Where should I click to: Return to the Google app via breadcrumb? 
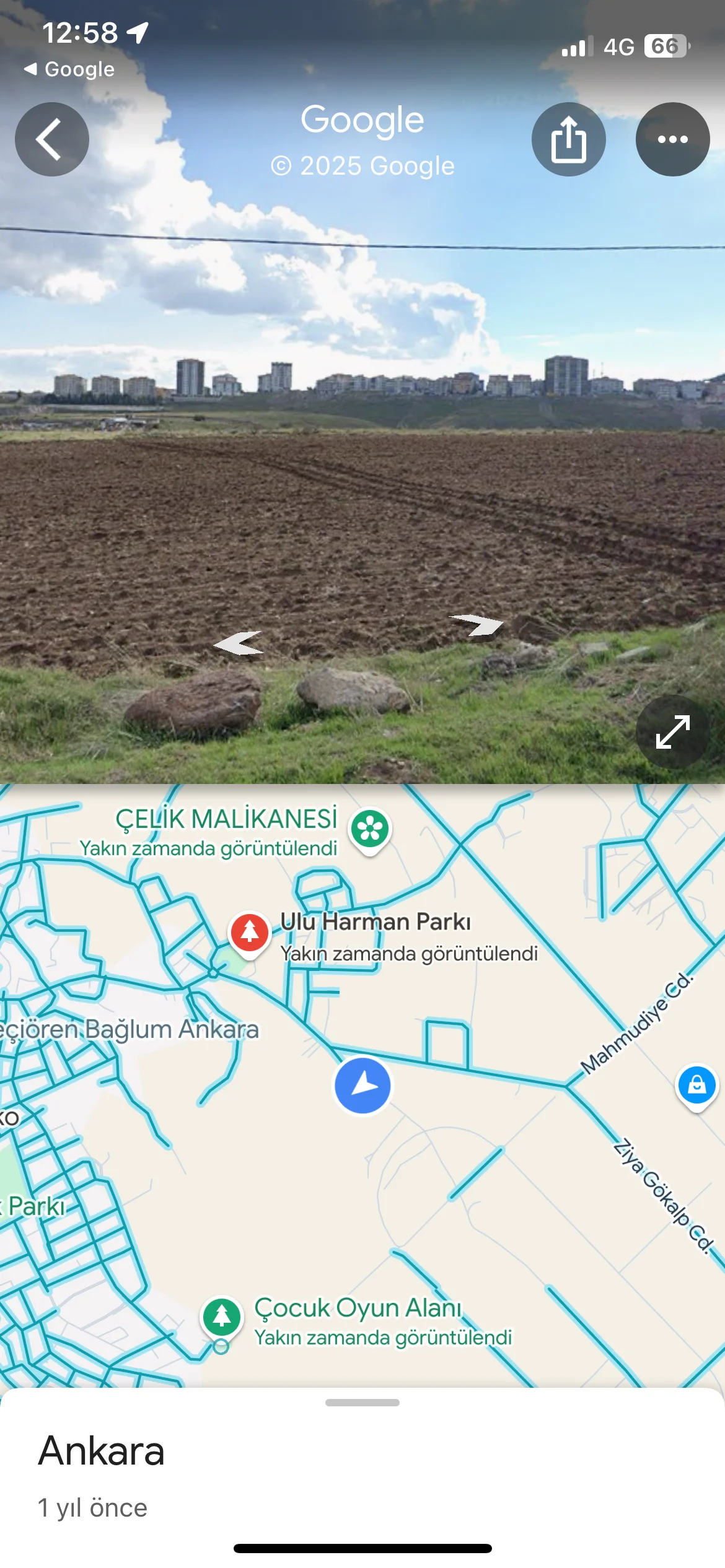click(69, 69)
